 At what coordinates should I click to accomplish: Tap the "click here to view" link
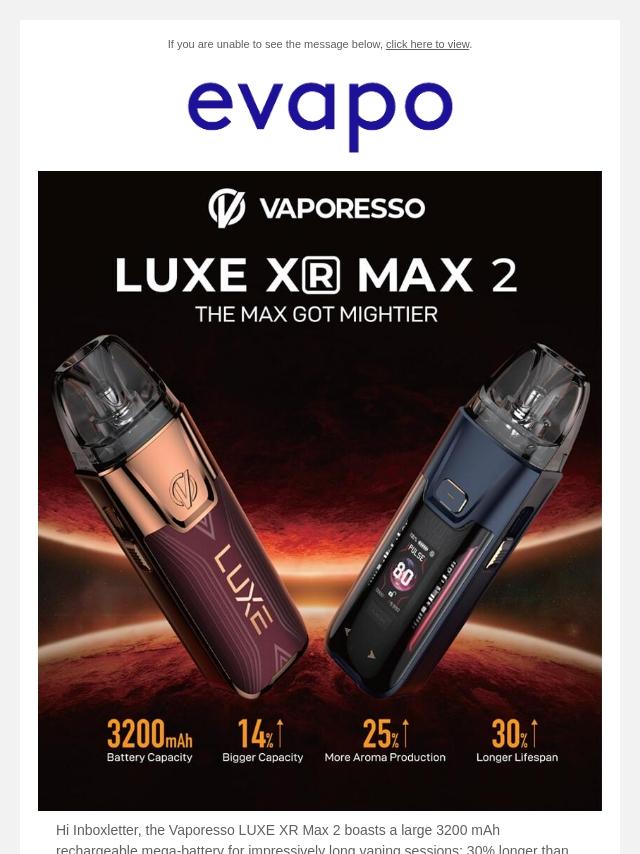(x=427, y=44)
